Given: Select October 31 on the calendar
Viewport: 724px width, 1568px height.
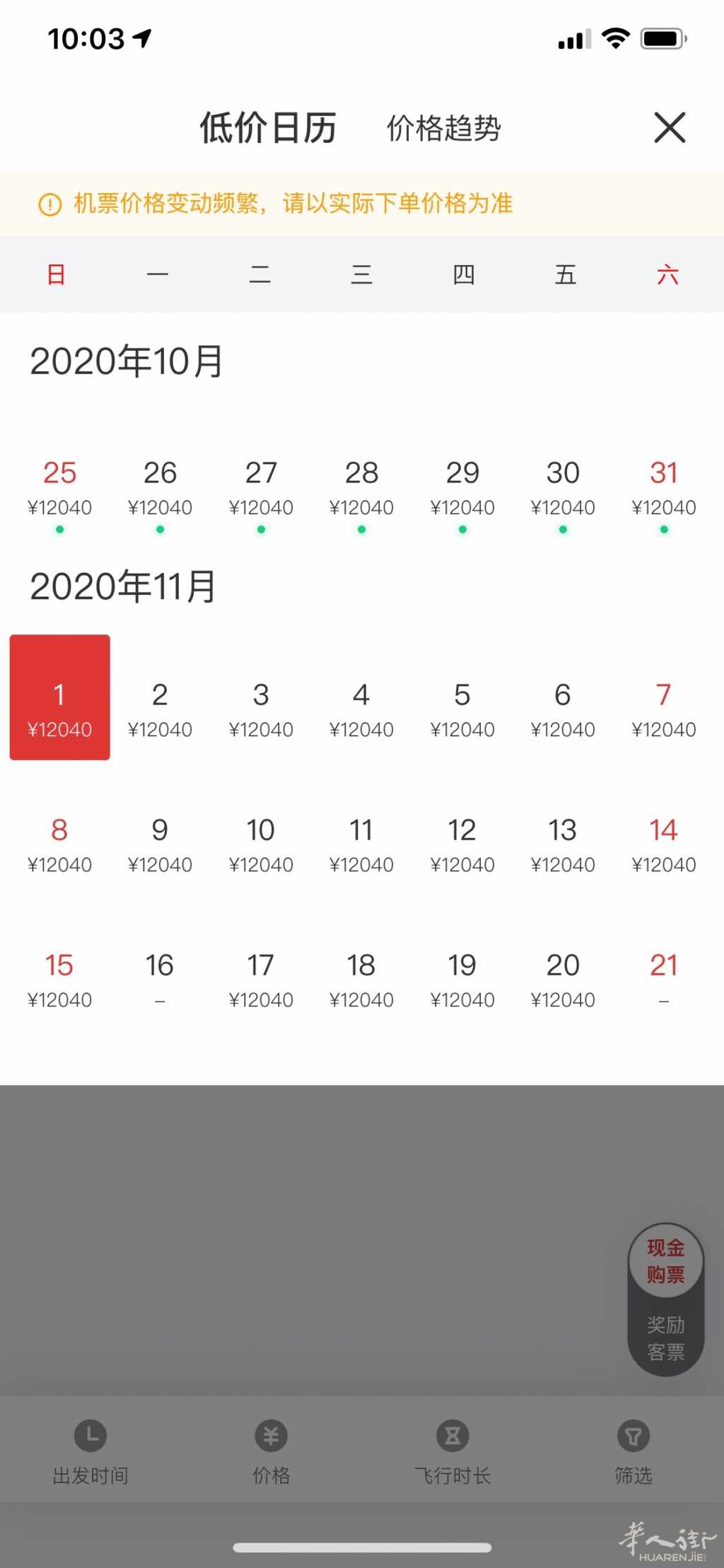Looking at the screenshot, I should point(663,488).
